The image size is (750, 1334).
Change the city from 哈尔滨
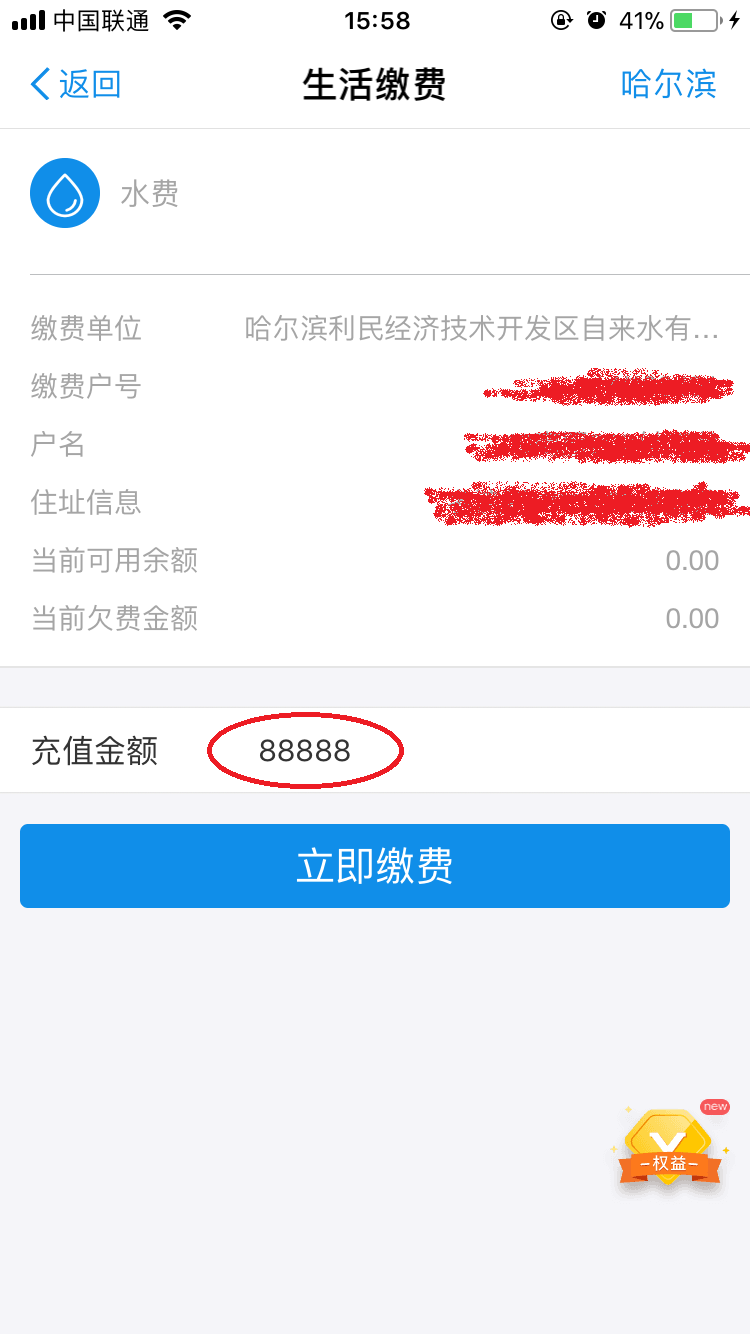point(668,84)
